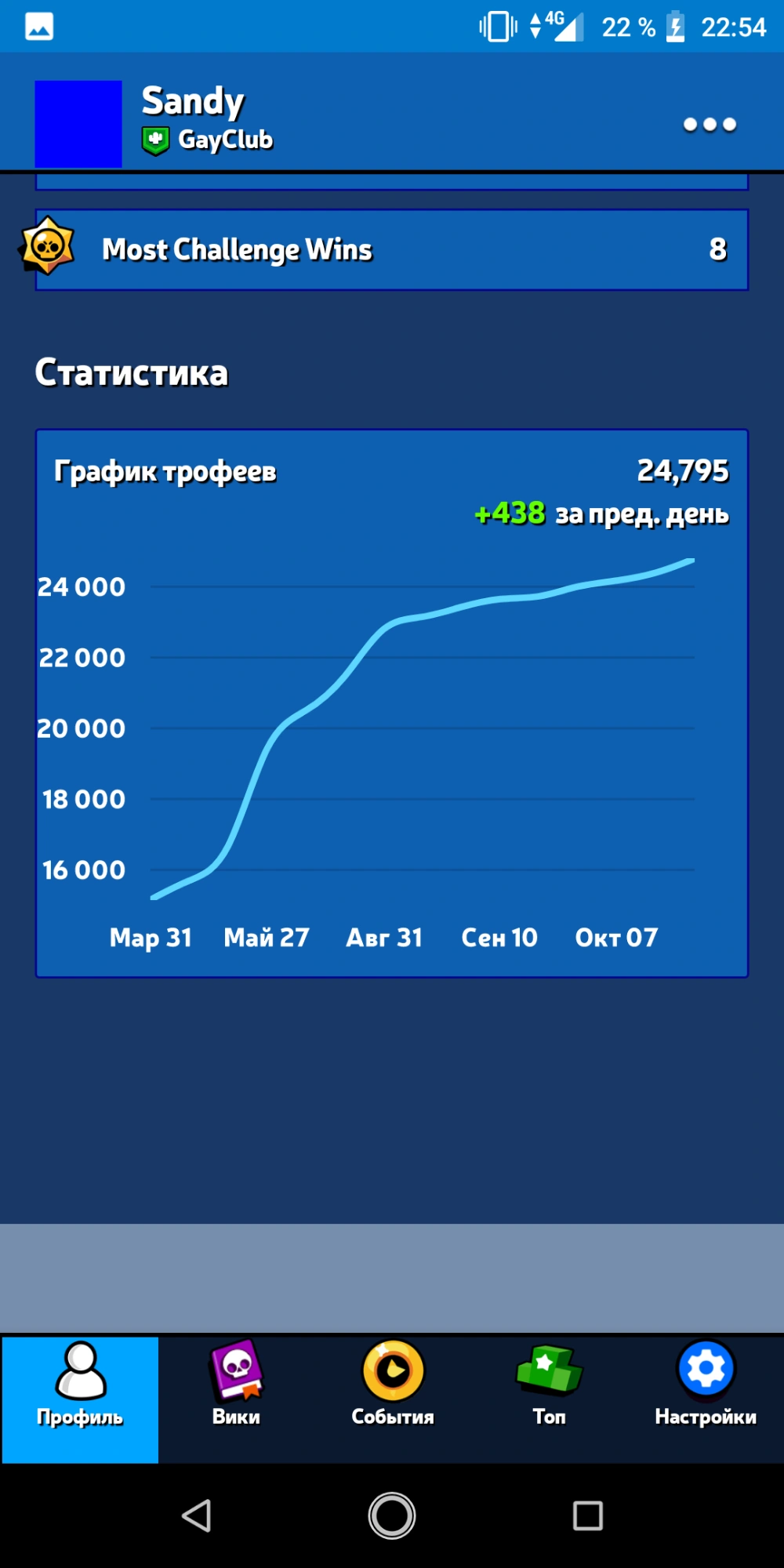
Task: Tap Sandy's blue profile avatar
Action: coord(78,124)
